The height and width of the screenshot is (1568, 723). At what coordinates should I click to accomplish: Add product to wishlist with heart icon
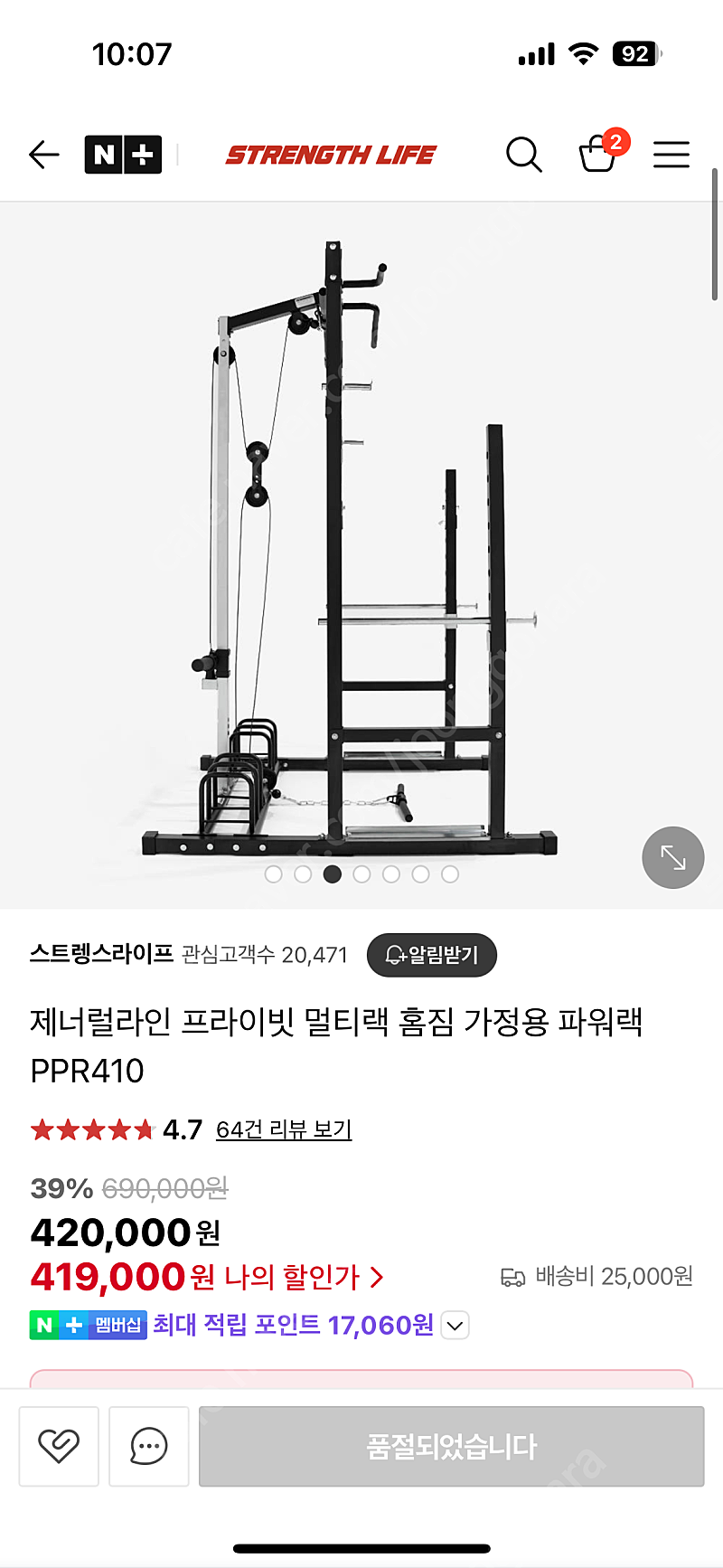[59, 1446]
